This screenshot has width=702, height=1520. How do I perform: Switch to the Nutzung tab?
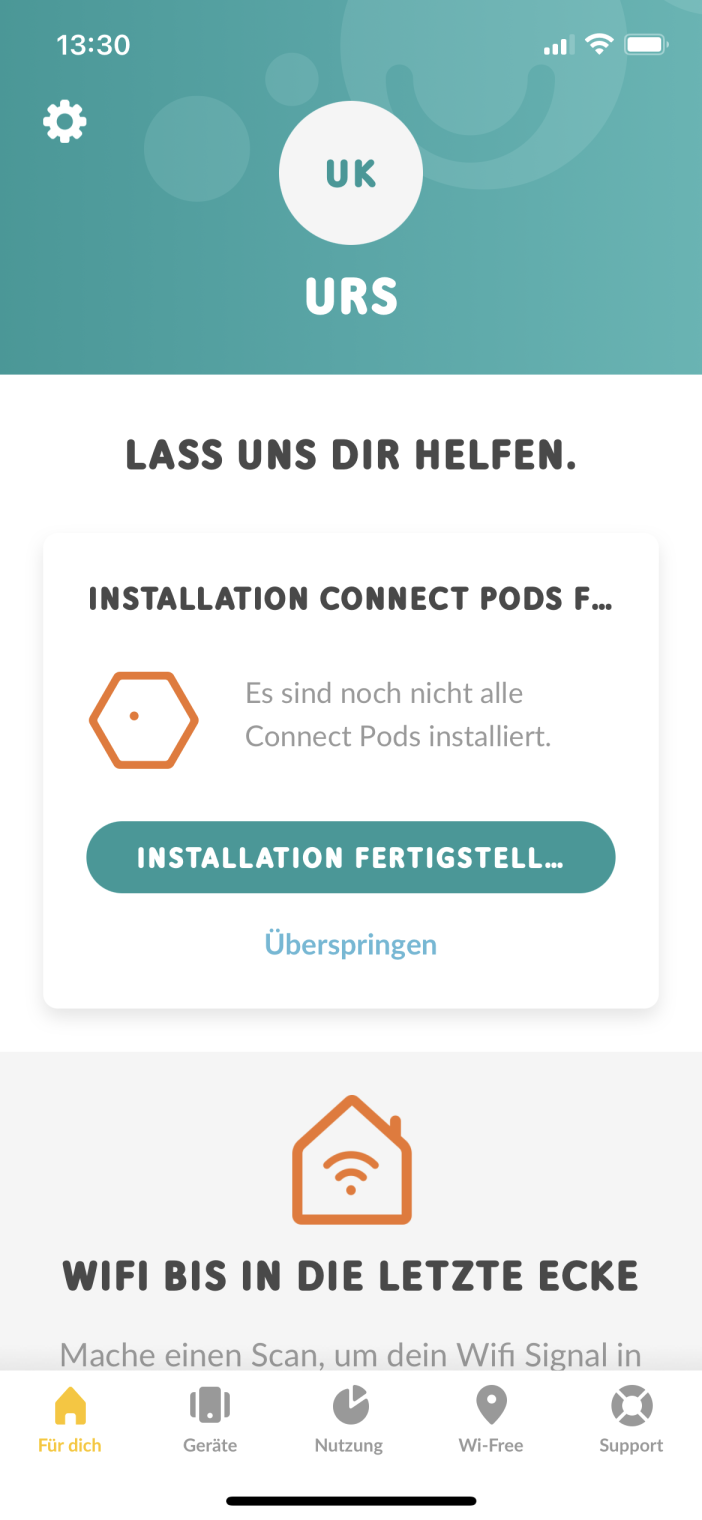coord(349,1419)
